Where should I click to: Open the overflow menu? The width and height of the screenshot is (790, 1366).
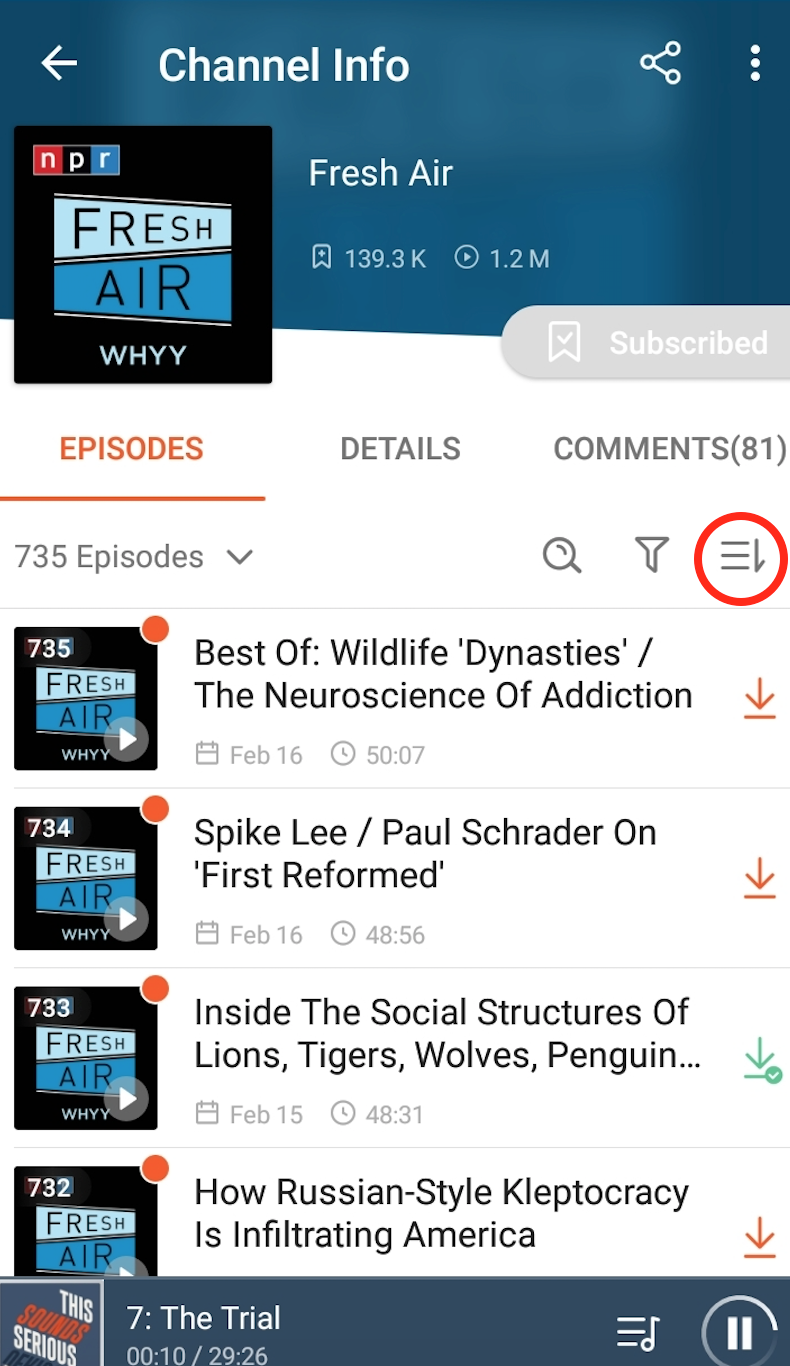tap(755, 65)
